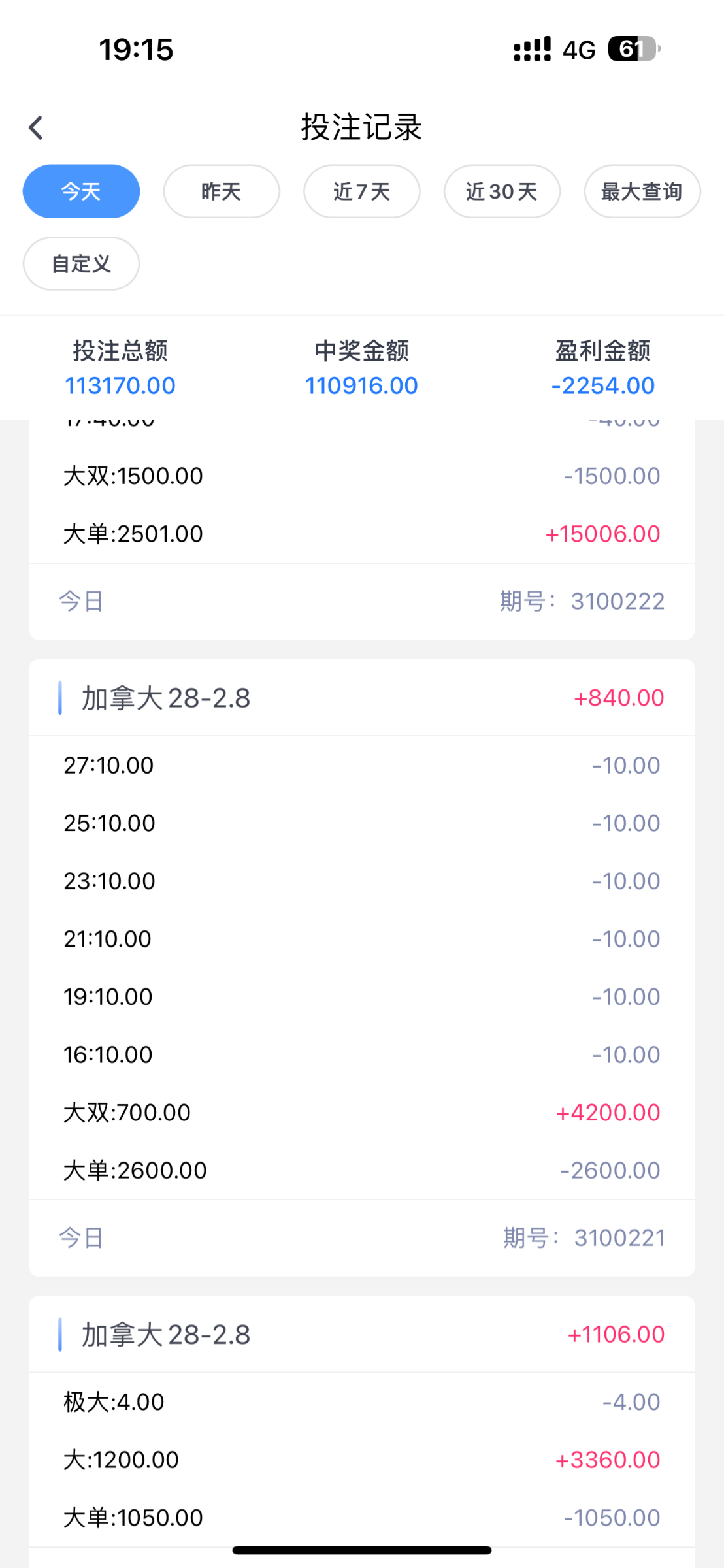724x1568 pixels.
Task: Tap the 中奖金额 value 110916.00
Action: click(361, 385)
